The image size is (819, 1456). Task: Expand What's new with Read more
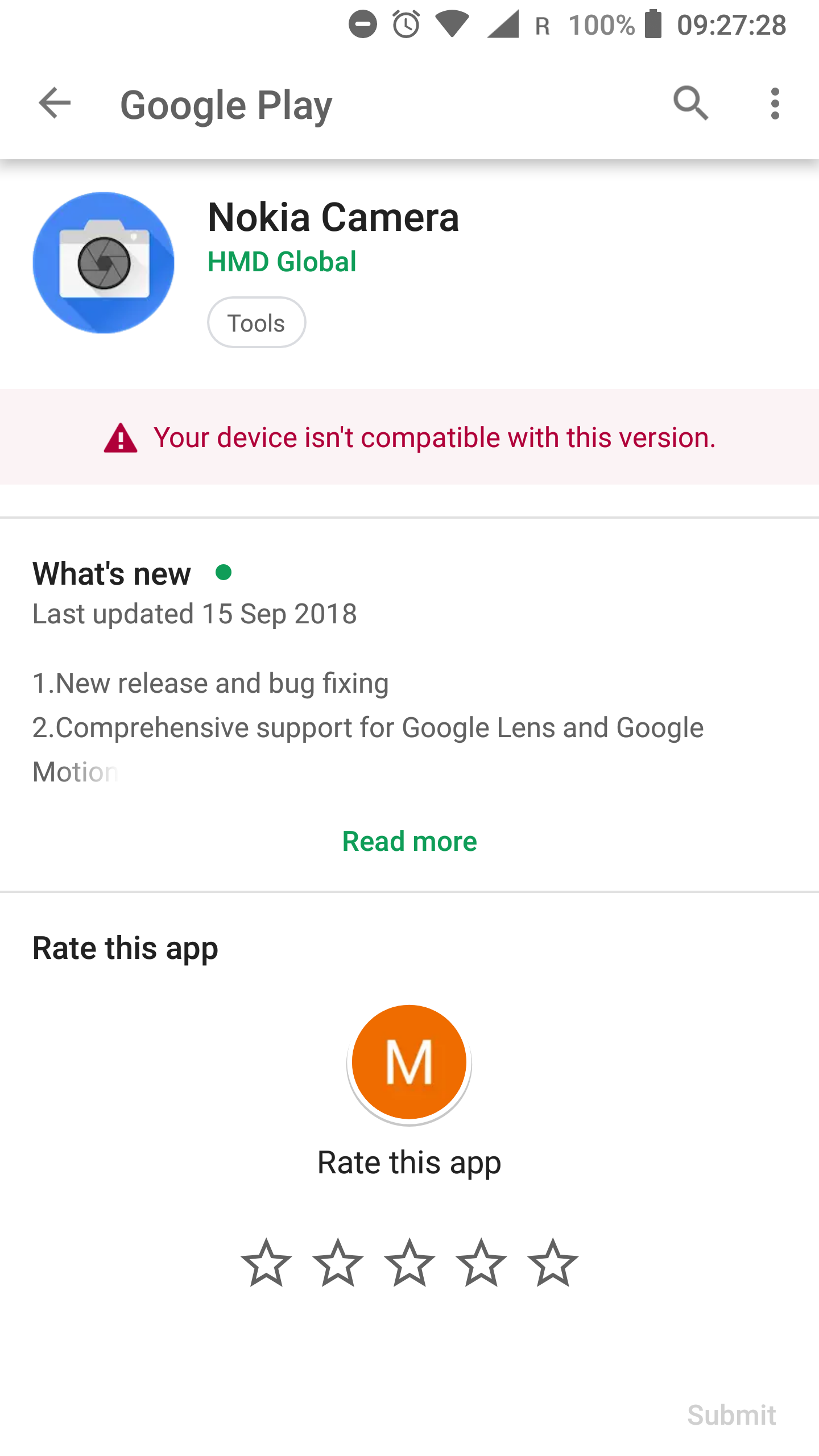pyautogui.click(x=409, y=841)
